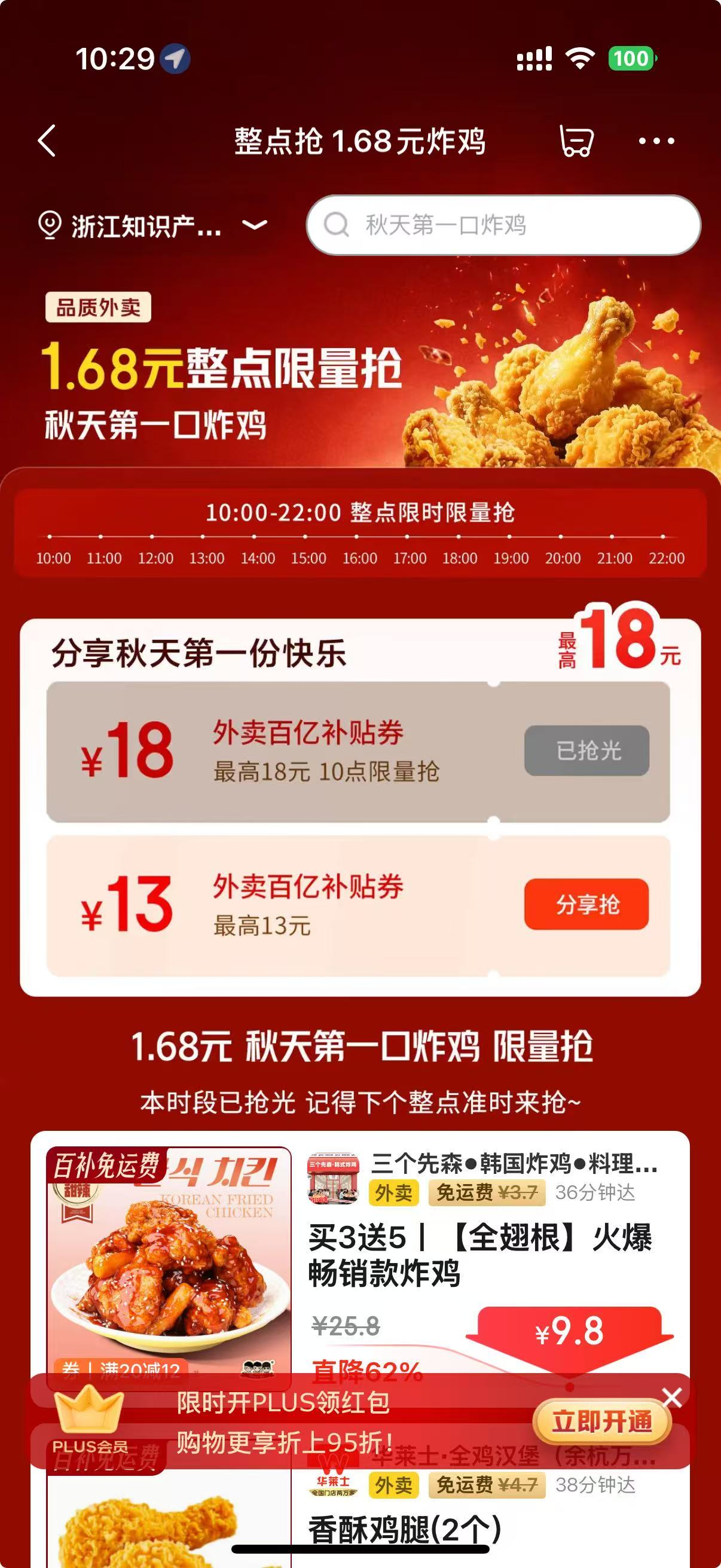
Task: Dismiss the PLUS membership banner
Action: 672,1398
